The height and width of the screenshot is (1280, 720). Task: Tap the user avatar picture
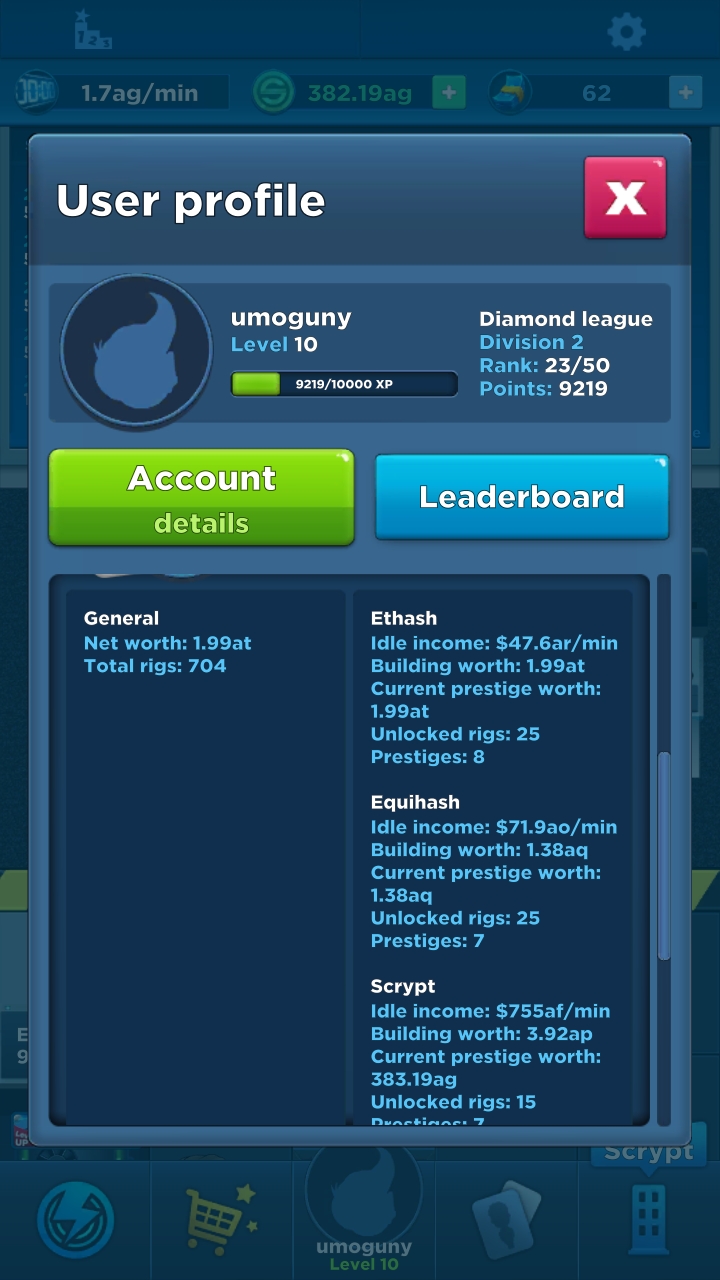[137, 351]
